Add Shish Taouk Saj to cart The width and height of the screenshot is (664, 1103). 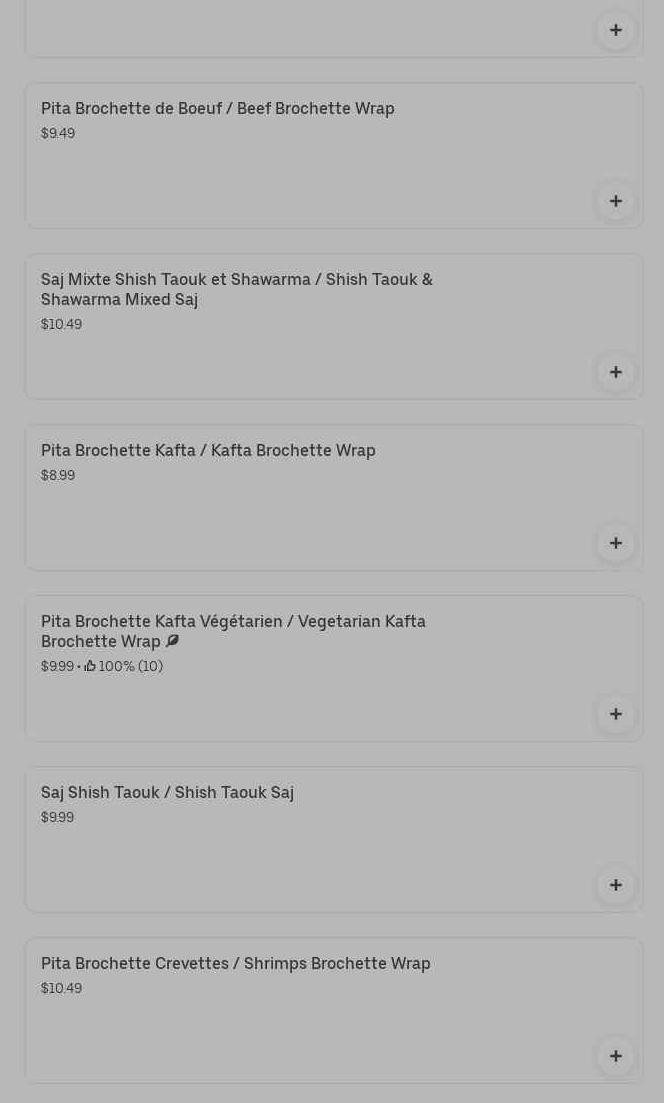pos(615,885)
